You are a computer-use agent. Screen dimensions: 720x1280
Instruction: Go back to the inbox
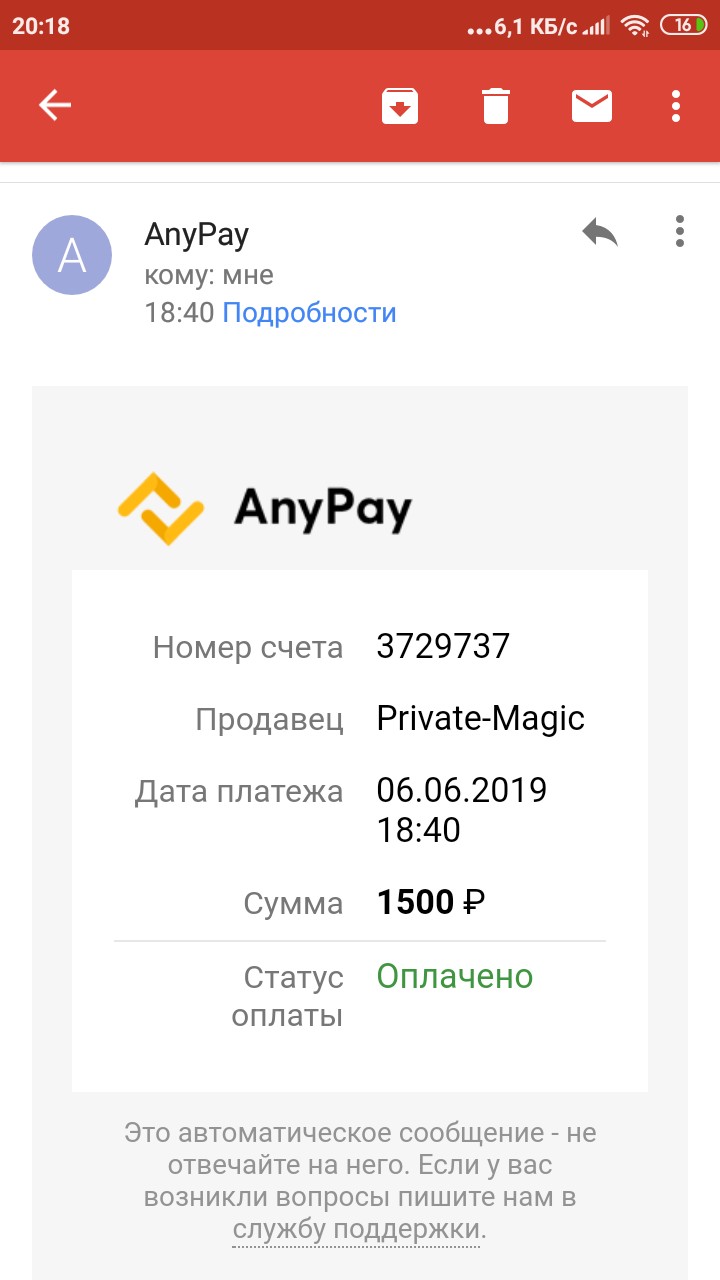[x=55, y=105]
